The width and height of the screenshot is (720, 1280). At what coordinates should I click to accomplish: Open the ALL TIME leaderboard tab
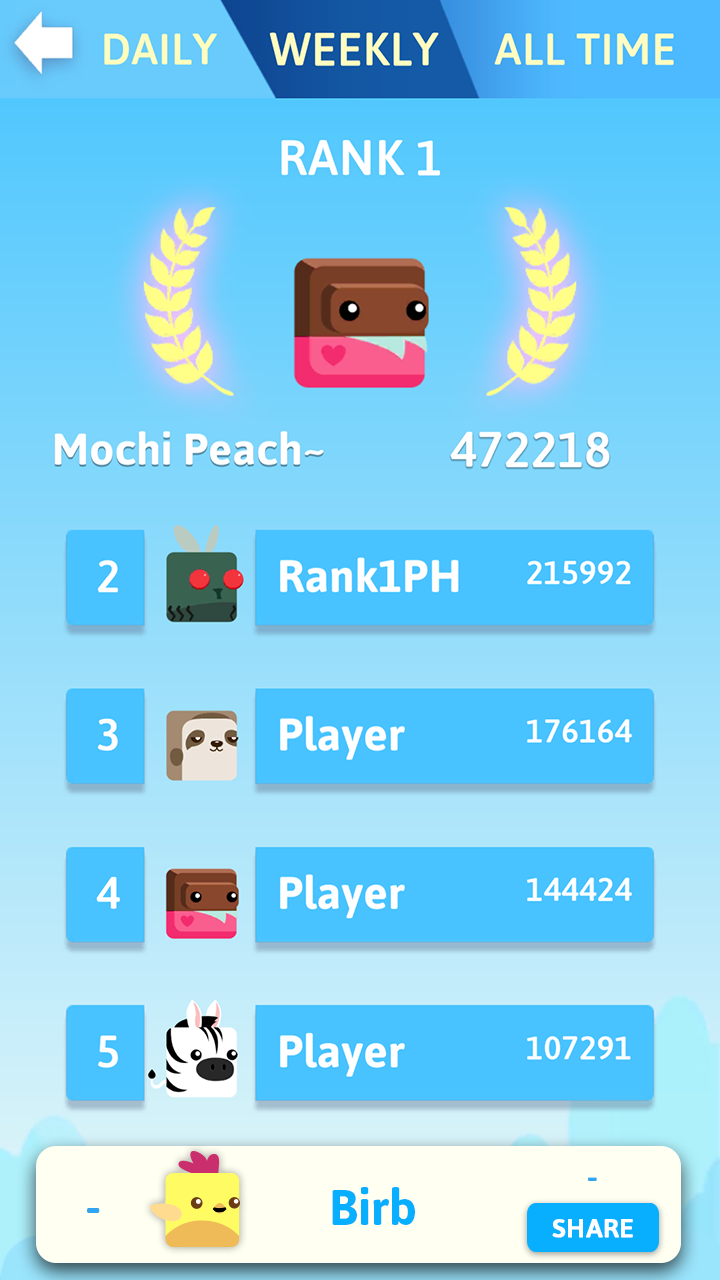583,48
